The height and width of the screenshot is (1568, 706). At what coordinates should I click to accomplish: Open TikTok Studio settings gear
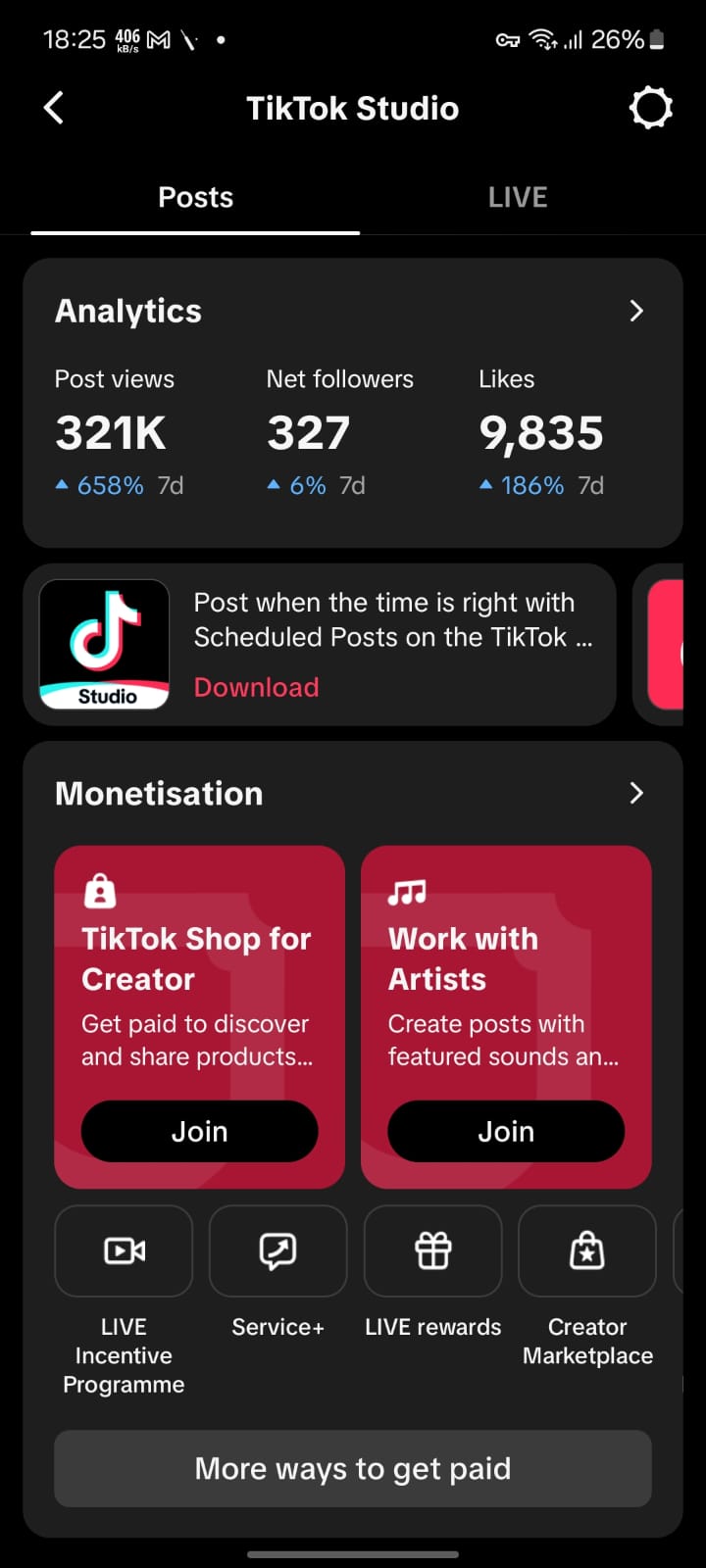tap(650, 108)
